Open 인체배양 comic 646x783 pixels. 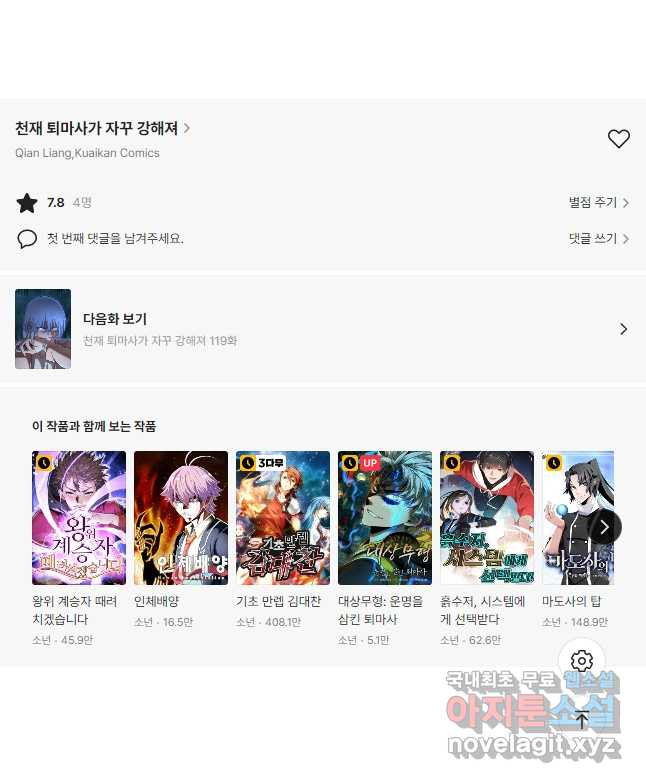tap(181, 518)
